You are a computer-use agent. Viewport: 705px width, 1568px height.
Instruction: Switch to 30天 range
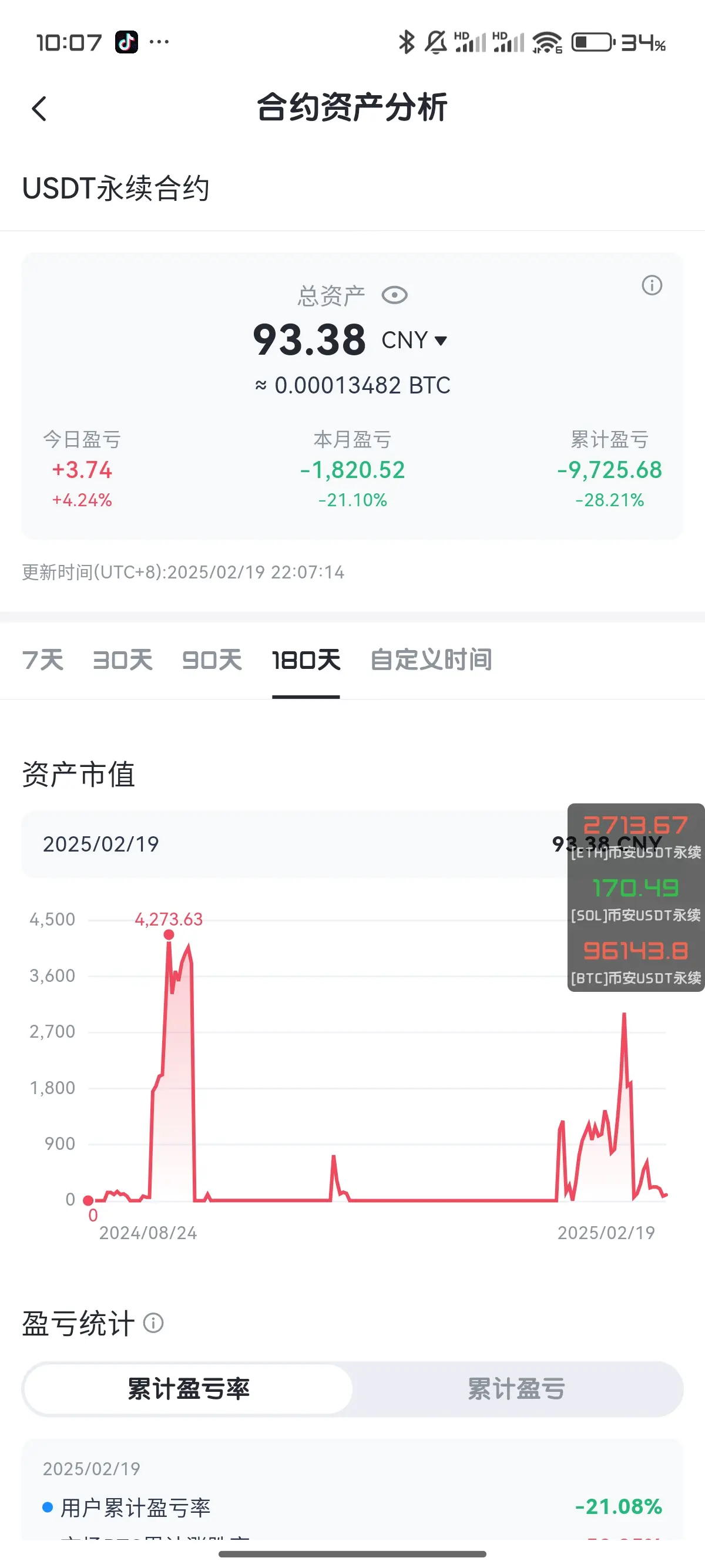pyautogui.click(x=122, y=660)
